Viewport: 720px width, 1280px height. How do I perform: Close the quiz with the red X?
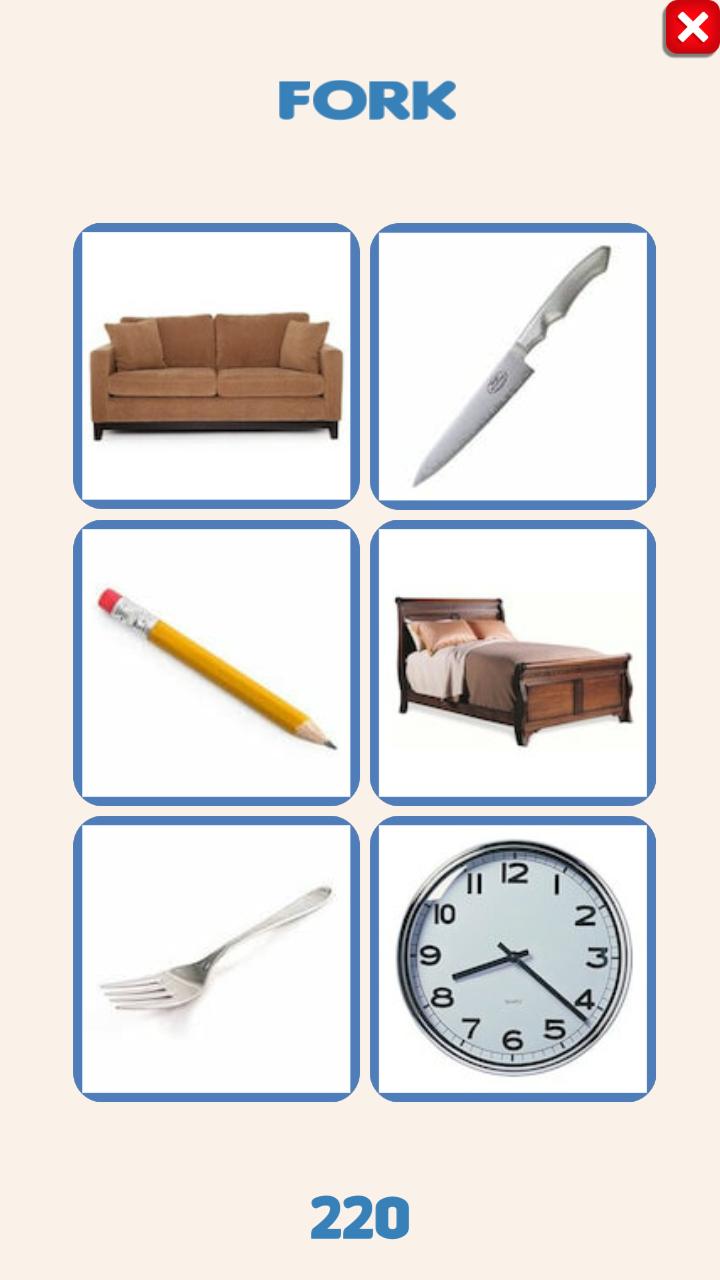692,29
